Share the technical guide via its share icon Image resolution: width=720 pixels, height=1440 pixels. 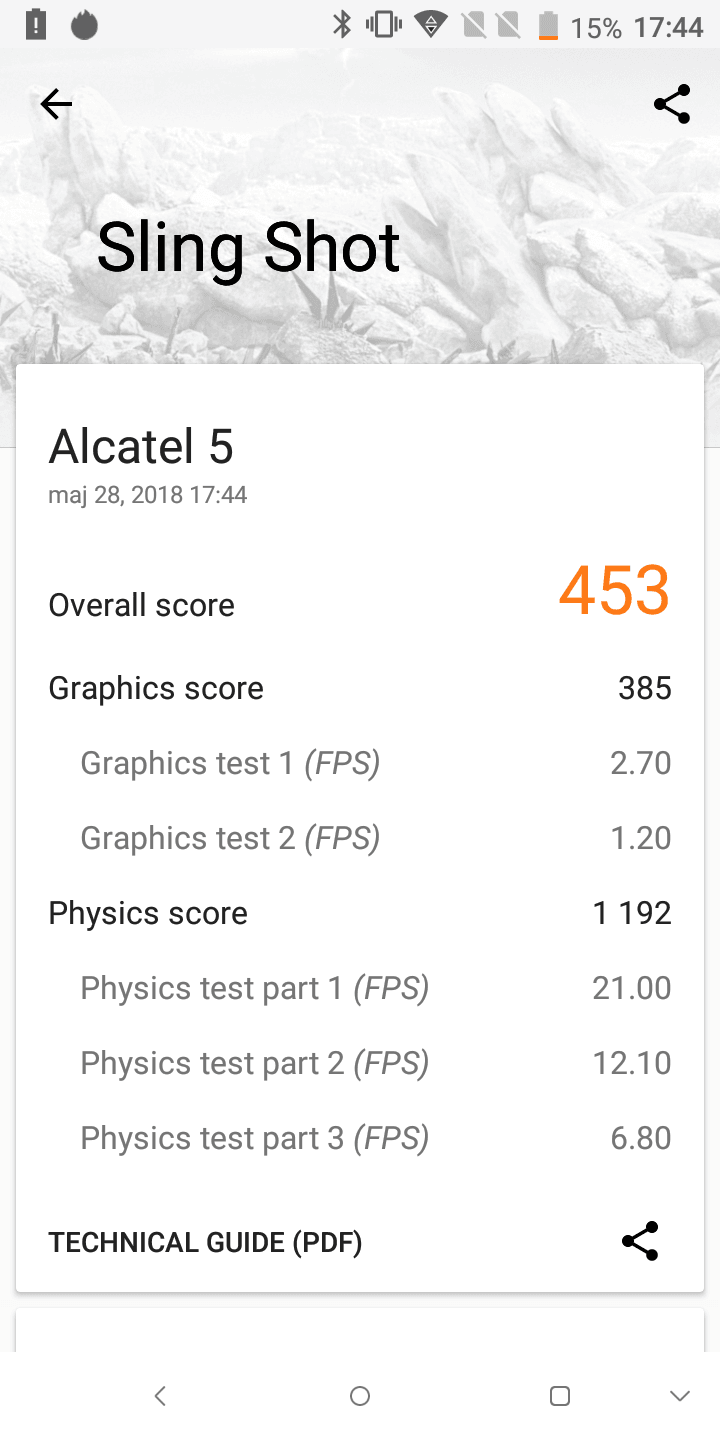(640, 1241)
